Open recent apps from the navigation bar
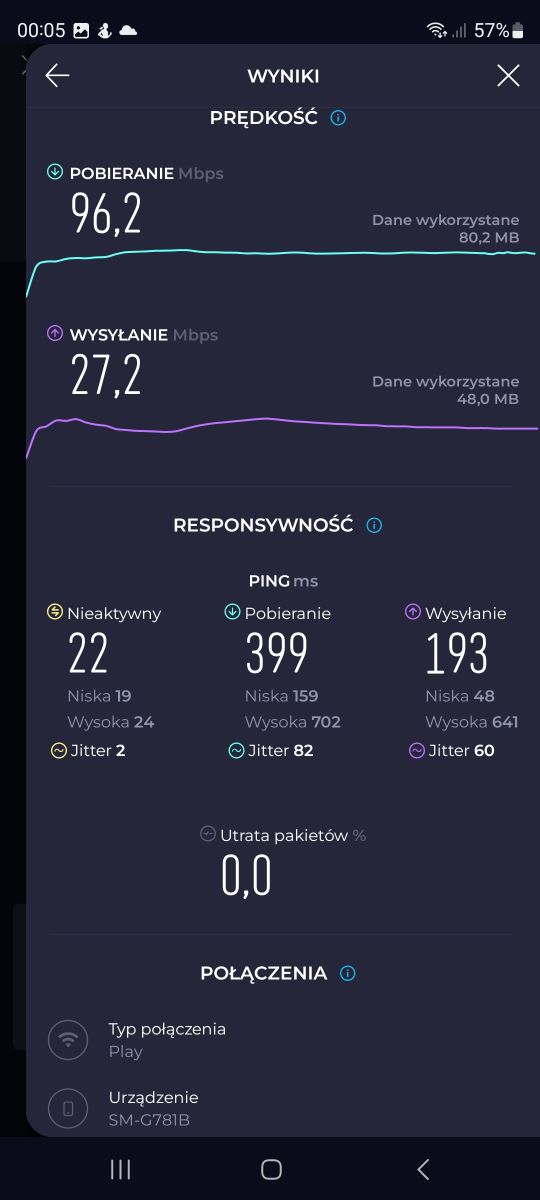Viewport: 540px width, 1200px height. click(x=120, y=1169)
